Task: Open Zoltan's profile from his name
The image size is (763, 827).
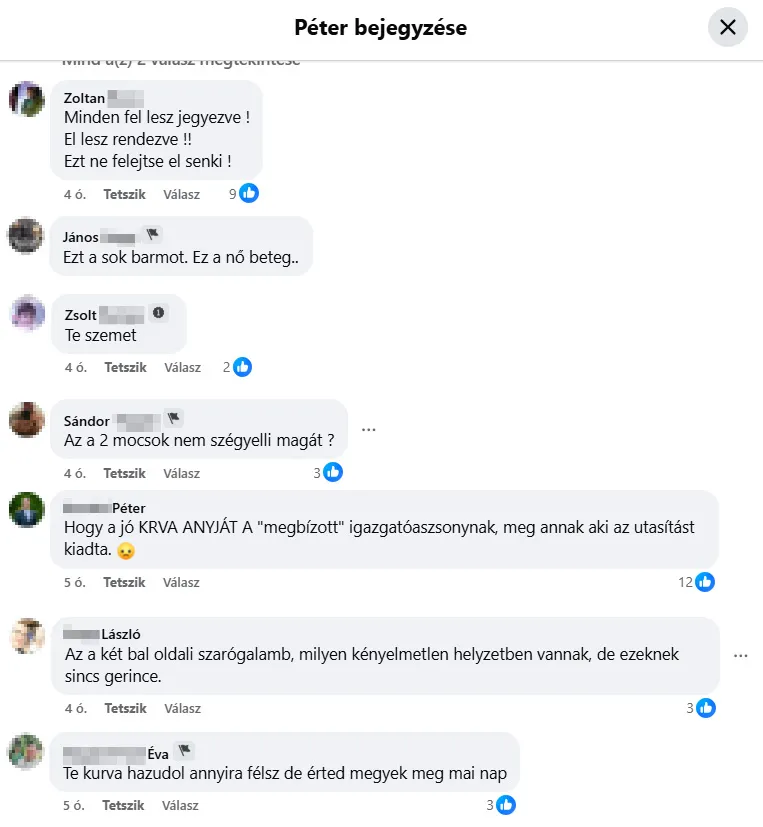Action: [85, 98]
